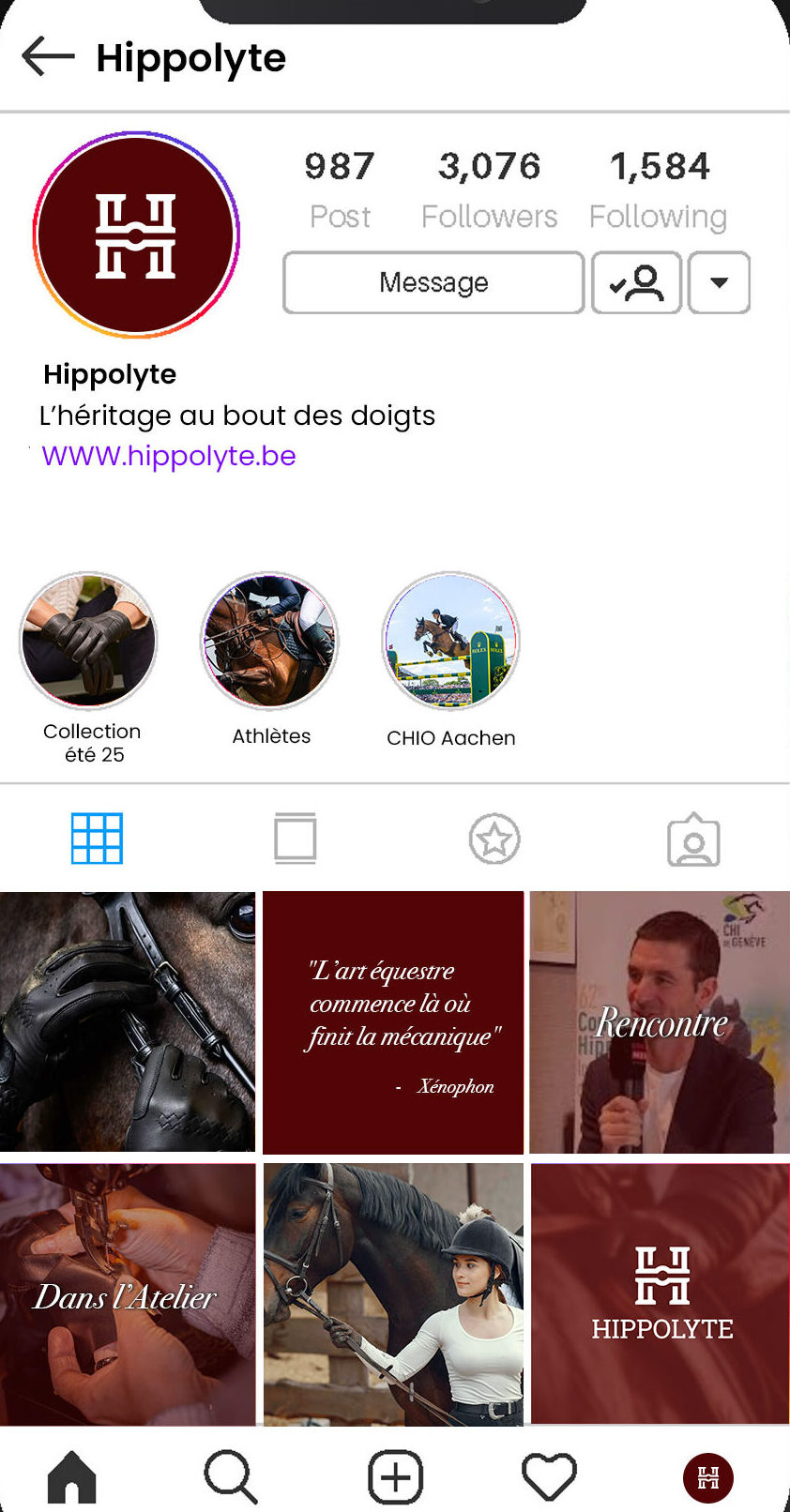Switch to the grid posts tab
790x1512 pixels.
(97, 839)
